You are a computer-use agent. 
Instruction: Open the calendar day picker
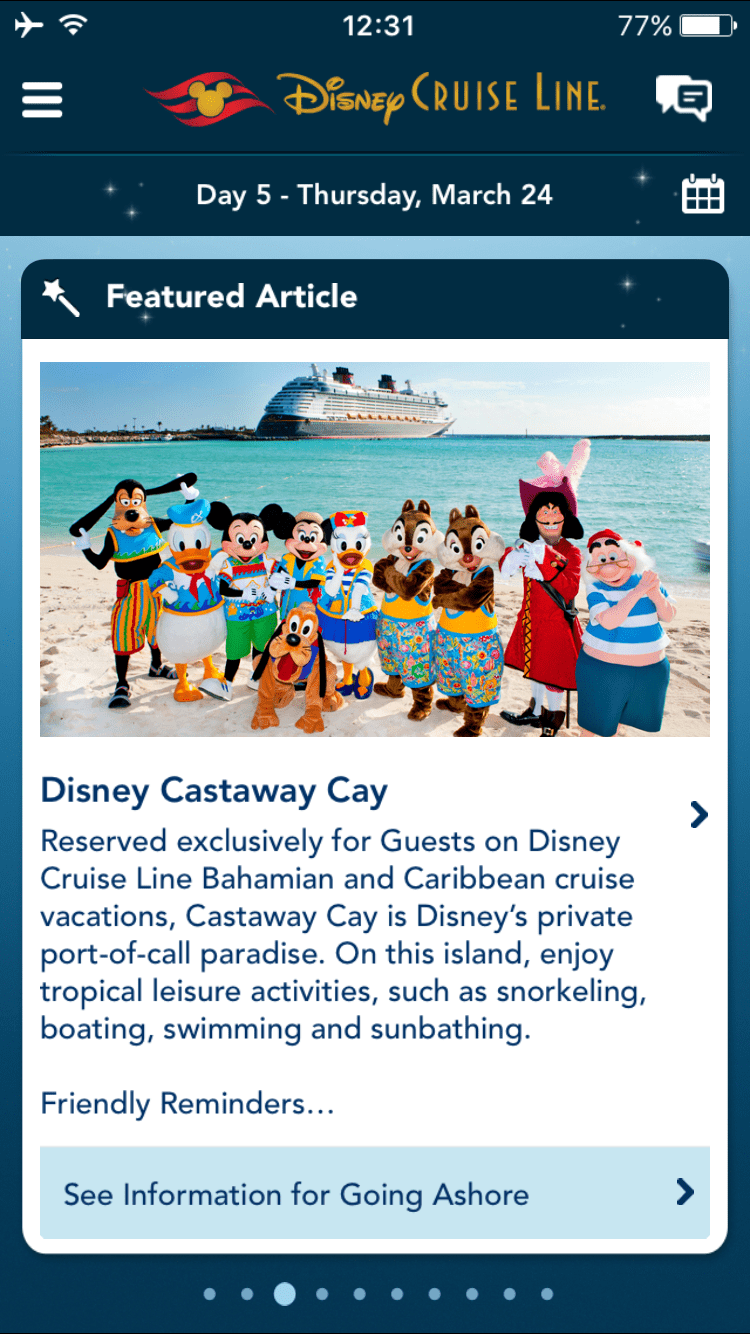pos(702,194)
